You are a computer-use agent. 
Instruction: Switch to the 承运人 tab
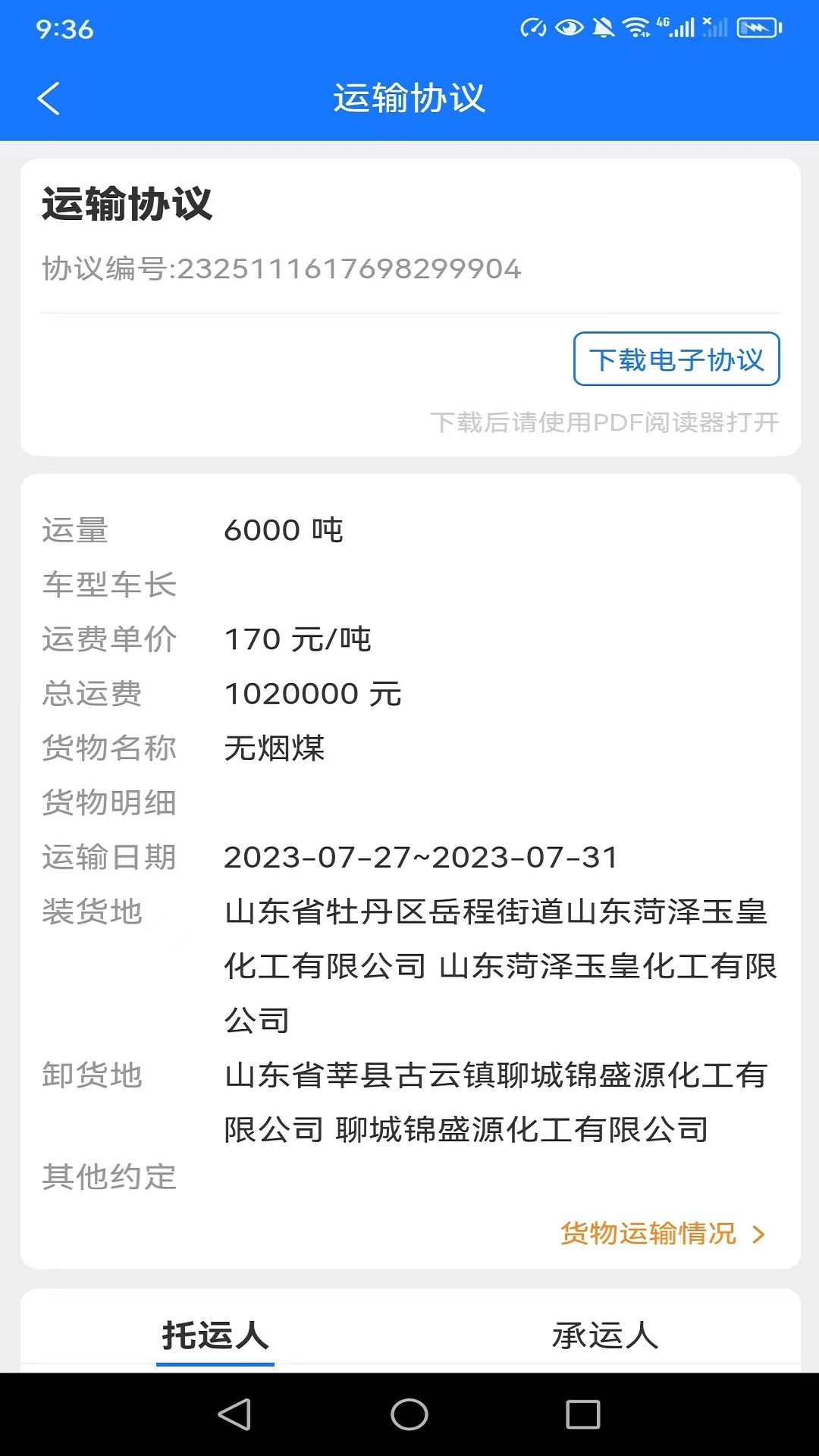[x=604, y=1337]
